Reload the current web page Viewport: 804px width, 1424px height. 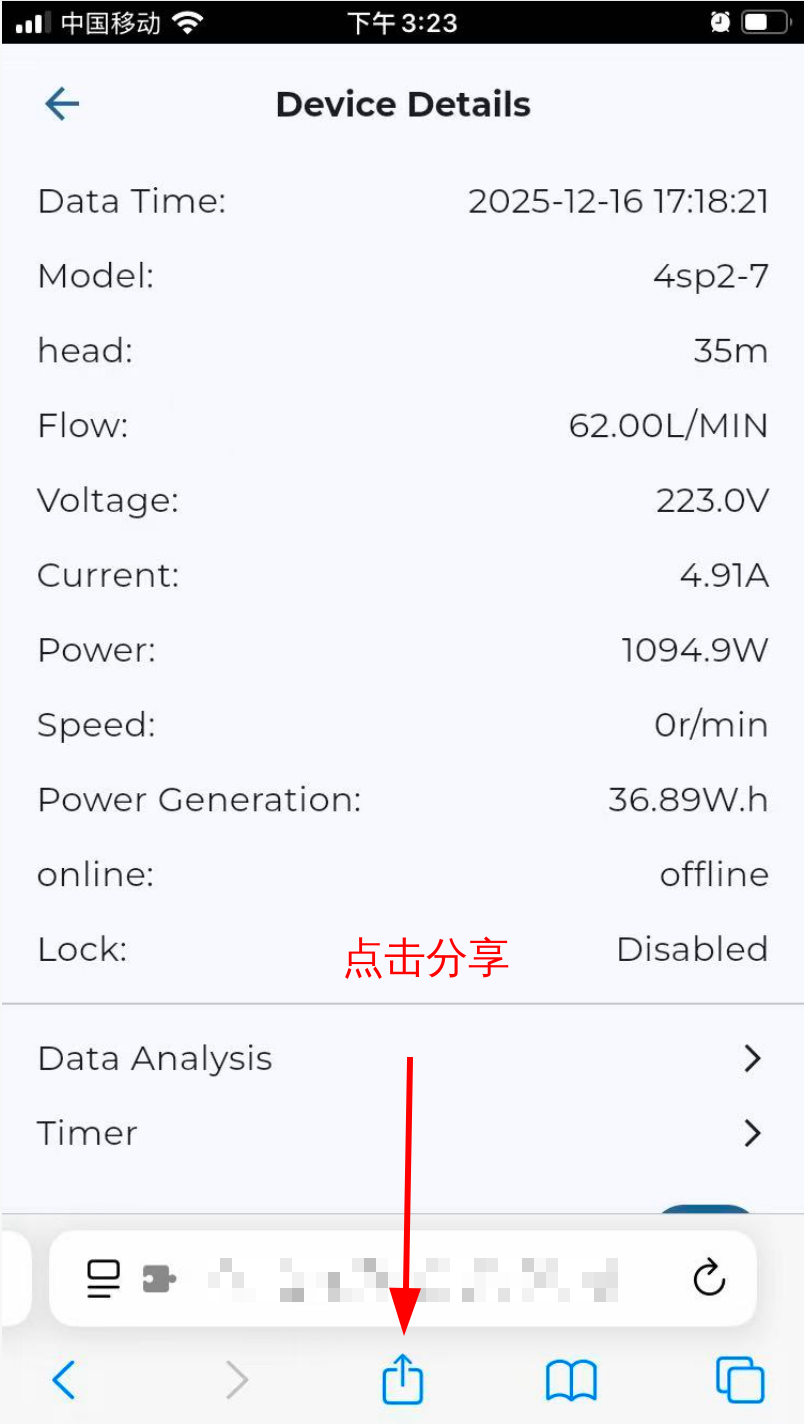coord(709,1277)
